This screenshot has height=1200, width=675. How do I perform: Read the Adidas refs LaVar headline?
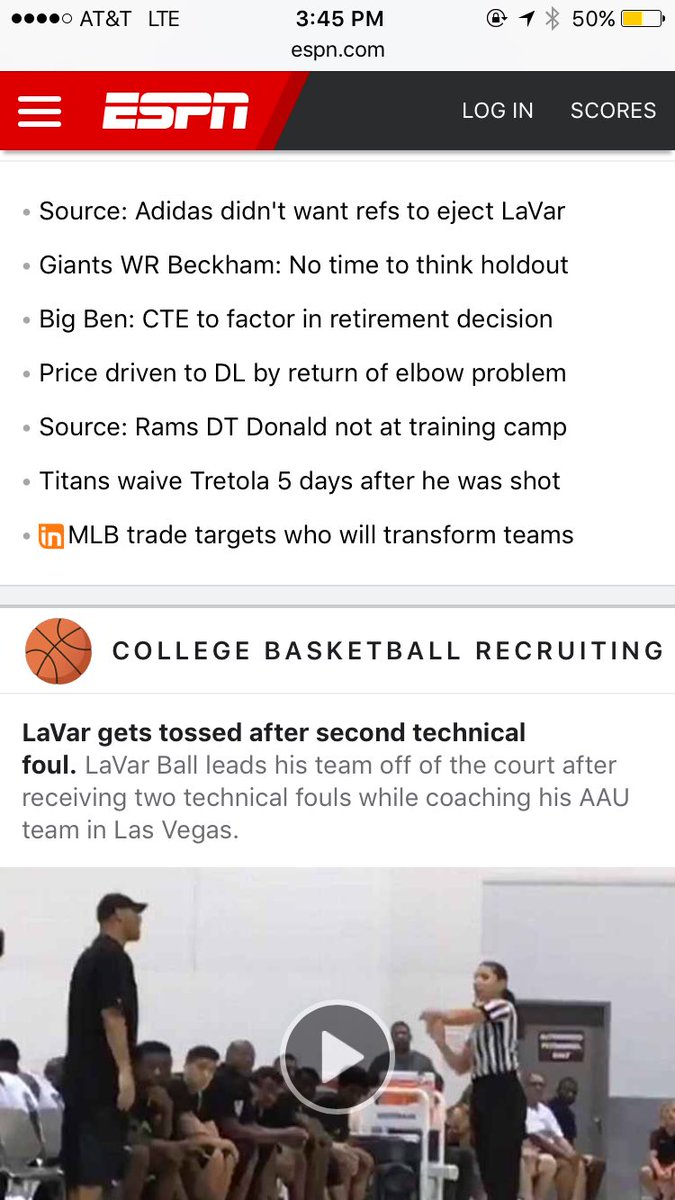pos(302,211)
